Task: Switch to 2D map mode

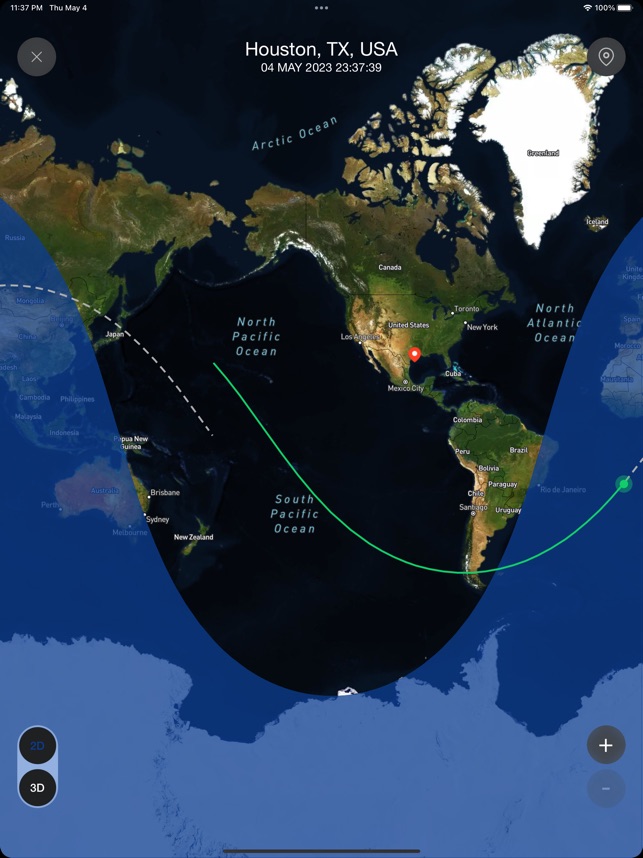Action: (37, 746)
